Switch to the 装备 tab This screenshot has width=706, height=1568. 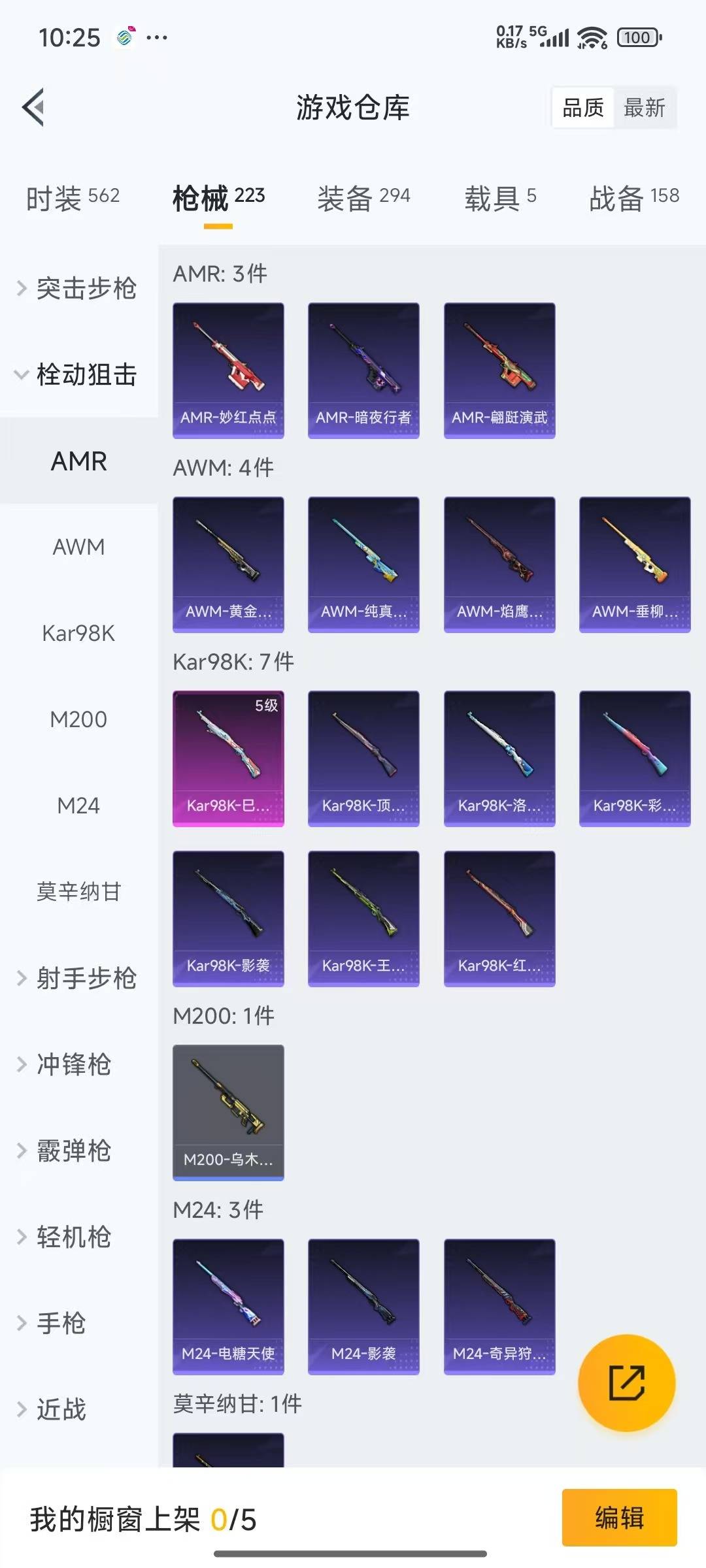coord(363,197)
